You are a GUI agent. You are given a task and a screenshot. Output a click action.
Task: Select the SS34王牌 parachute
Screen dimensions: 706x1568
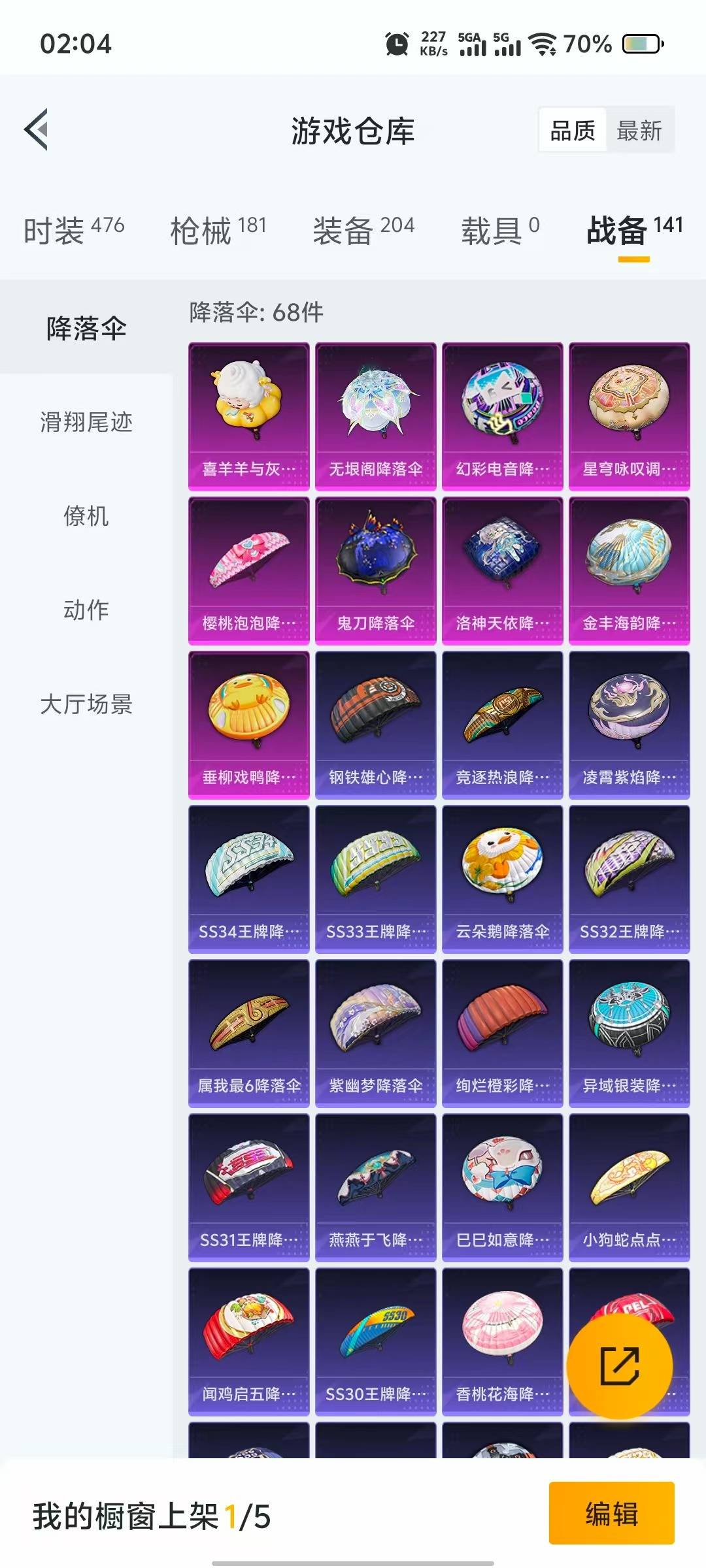[x=249, y=879]
